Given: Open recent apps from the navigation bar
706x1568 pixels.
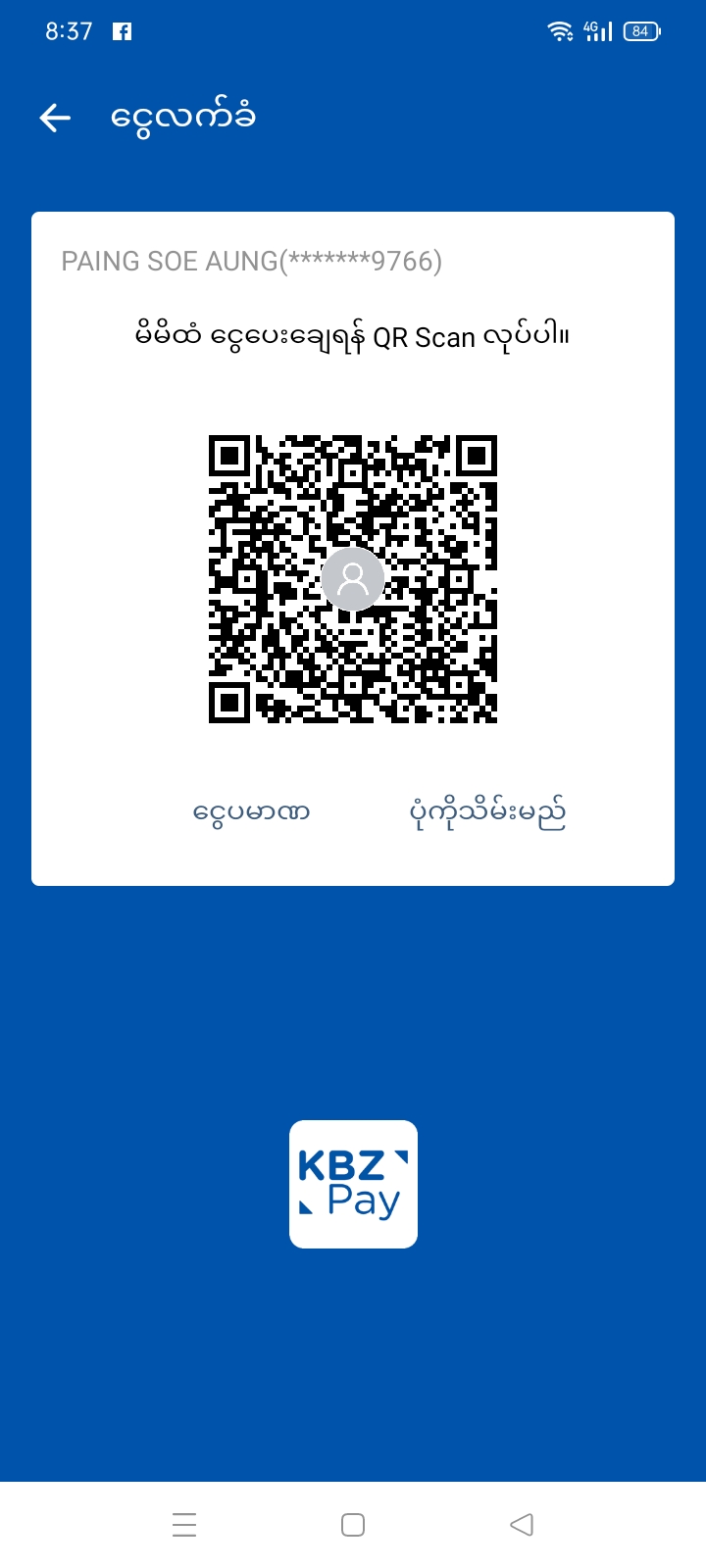Looking at the screenshot, I should tap(184, 1525).
